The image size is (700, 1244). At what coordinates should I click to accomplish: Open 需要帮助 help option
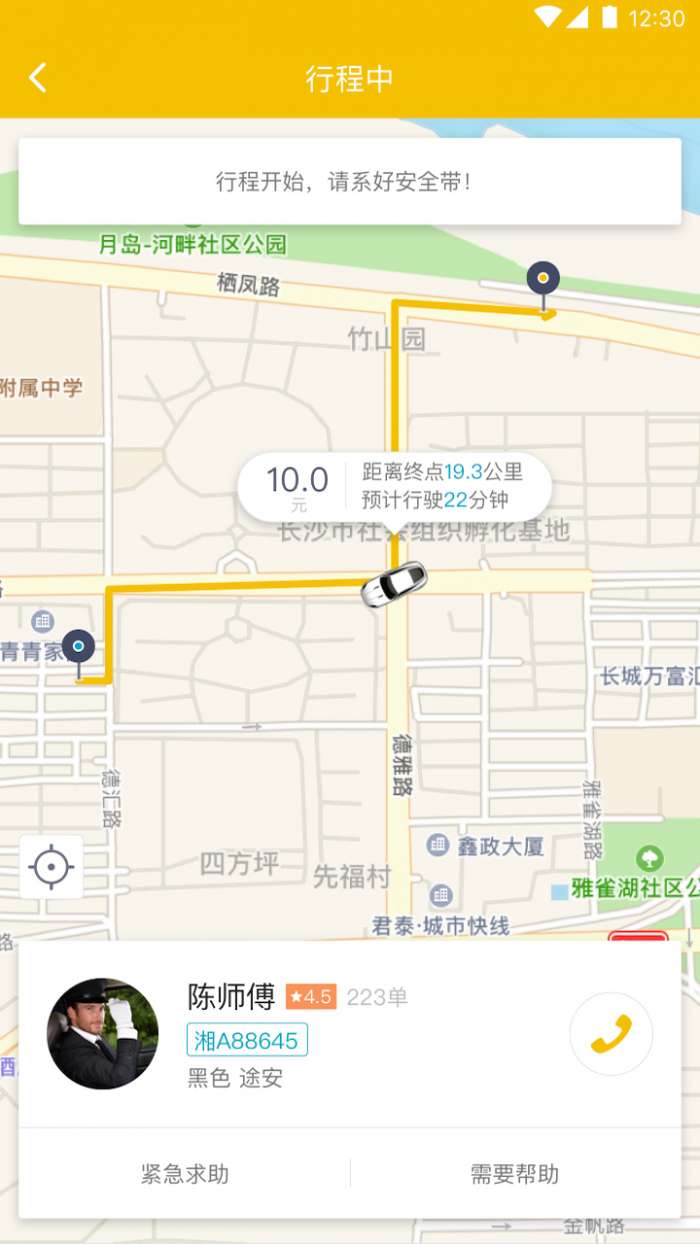pos(515,1174)
